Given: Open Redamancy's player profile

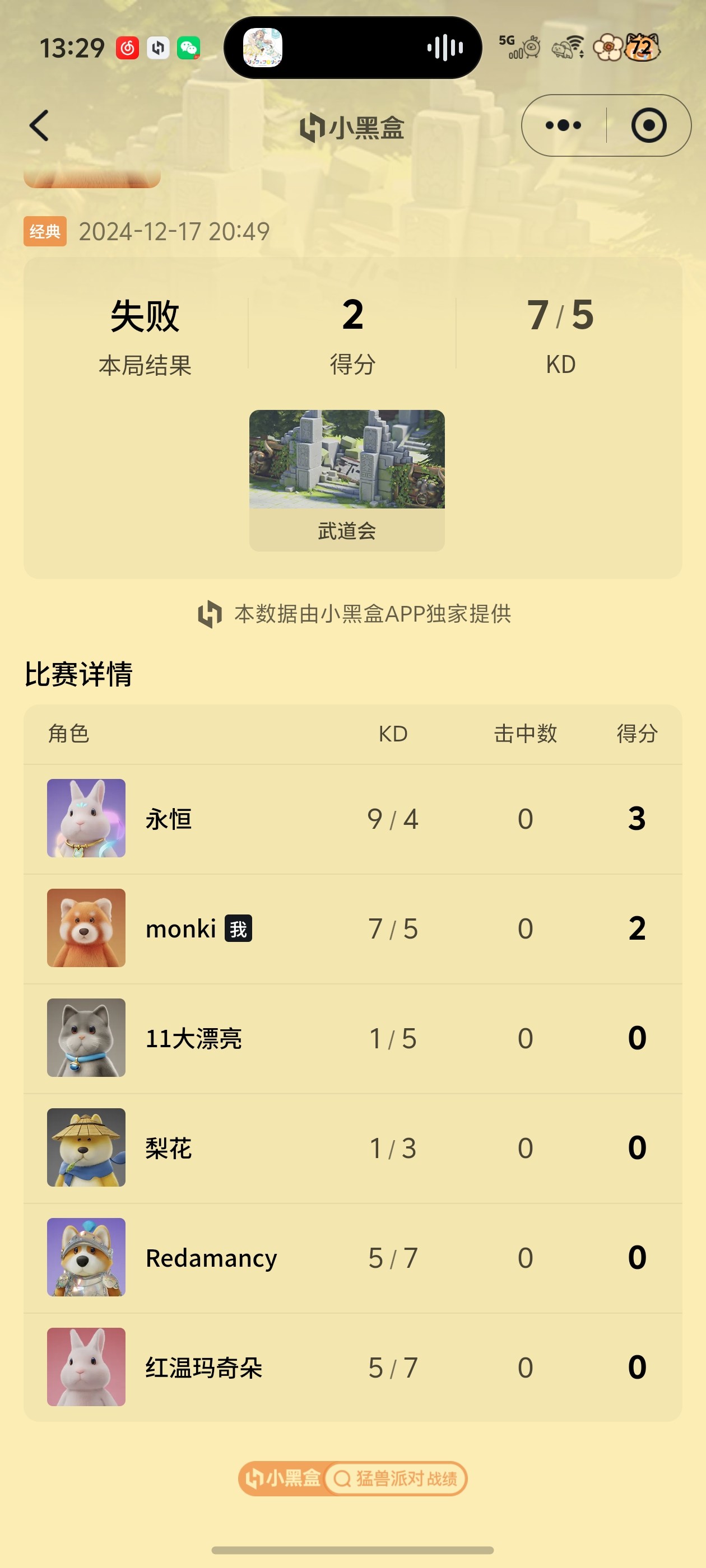Looking at the screenshot, I should pyautogui.click(x=352, y=1258).
